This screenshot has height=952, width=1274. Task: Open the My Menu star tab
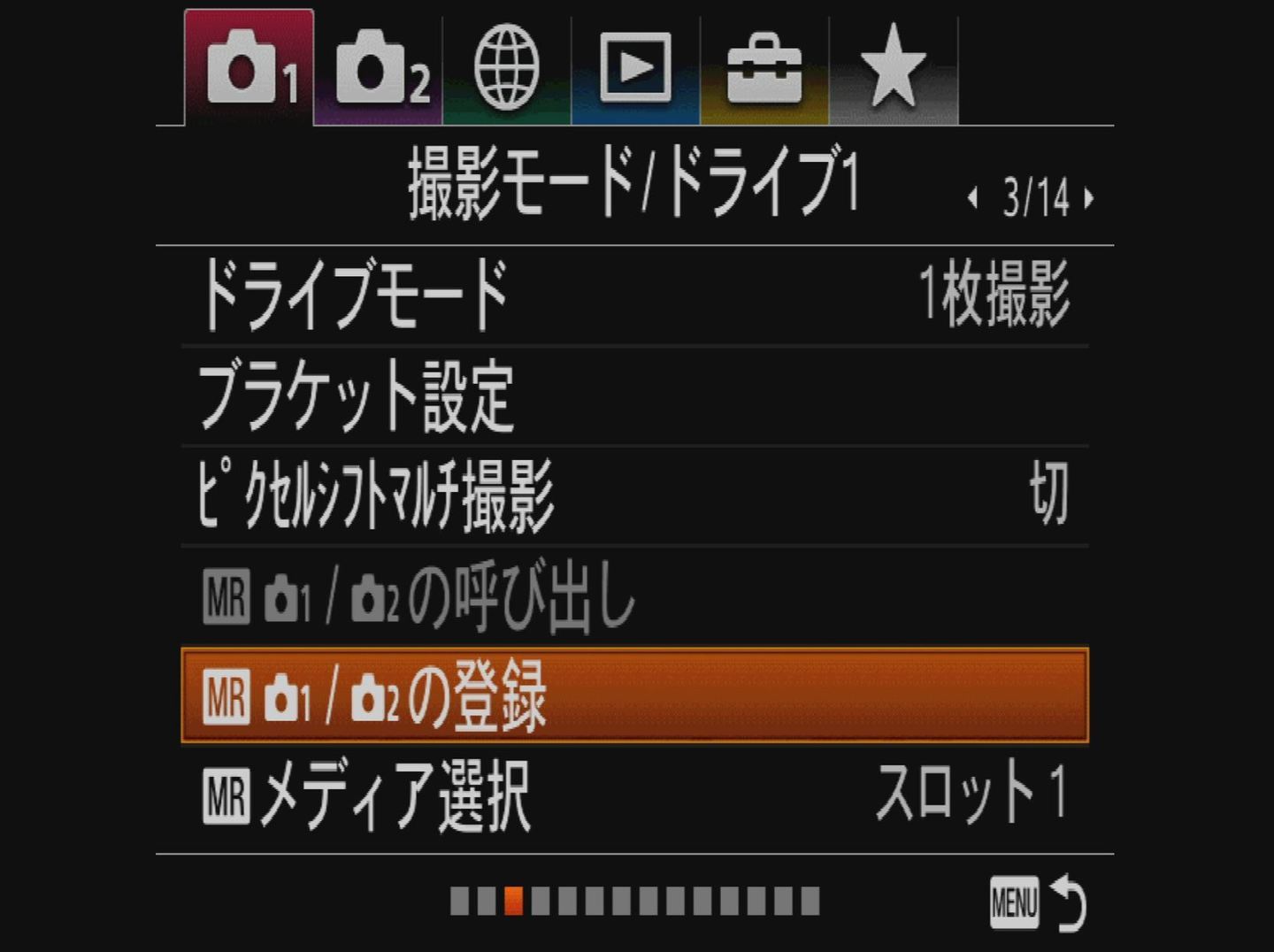coord(893,68)
